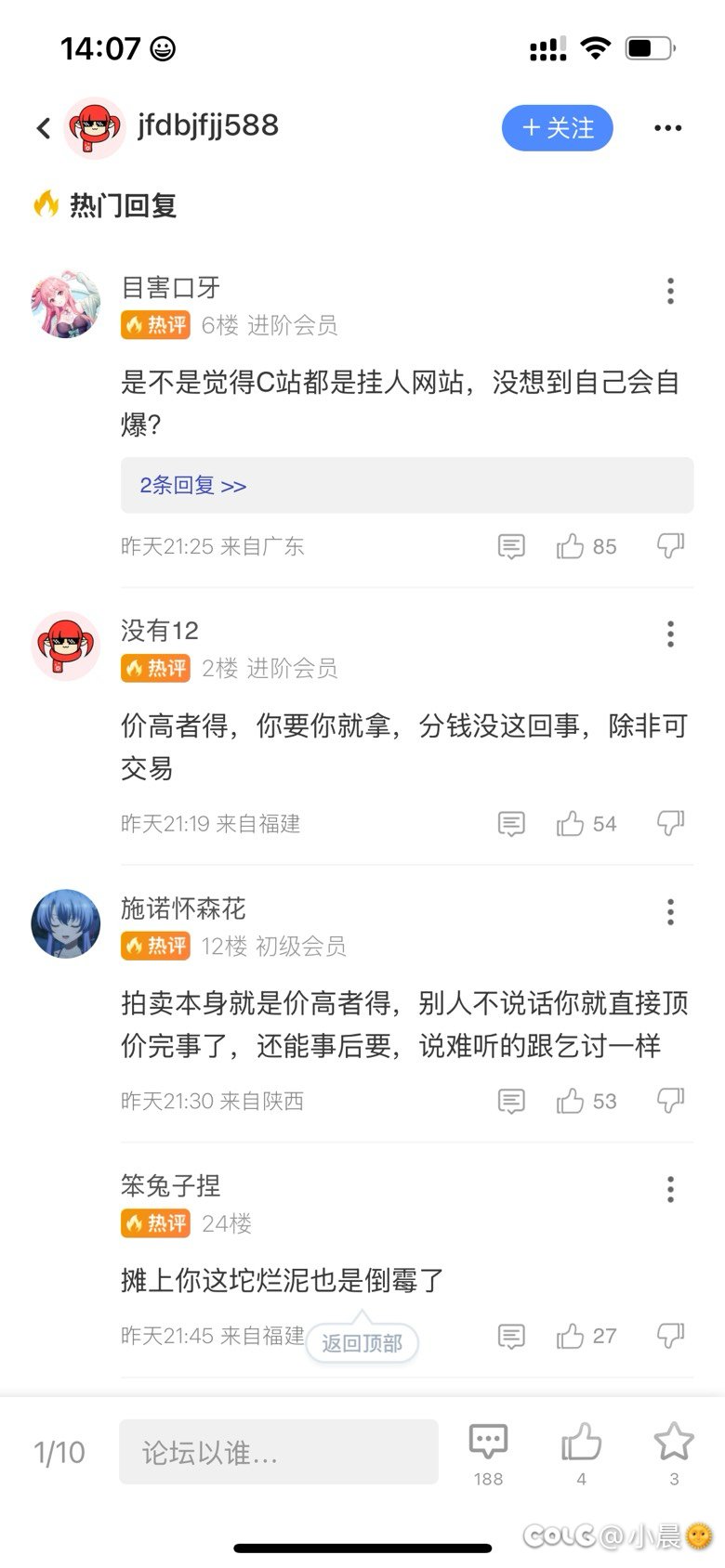The image size is (725, 1568).
Task: Go back using the top-left arrow
Action: tap(44, 127)
